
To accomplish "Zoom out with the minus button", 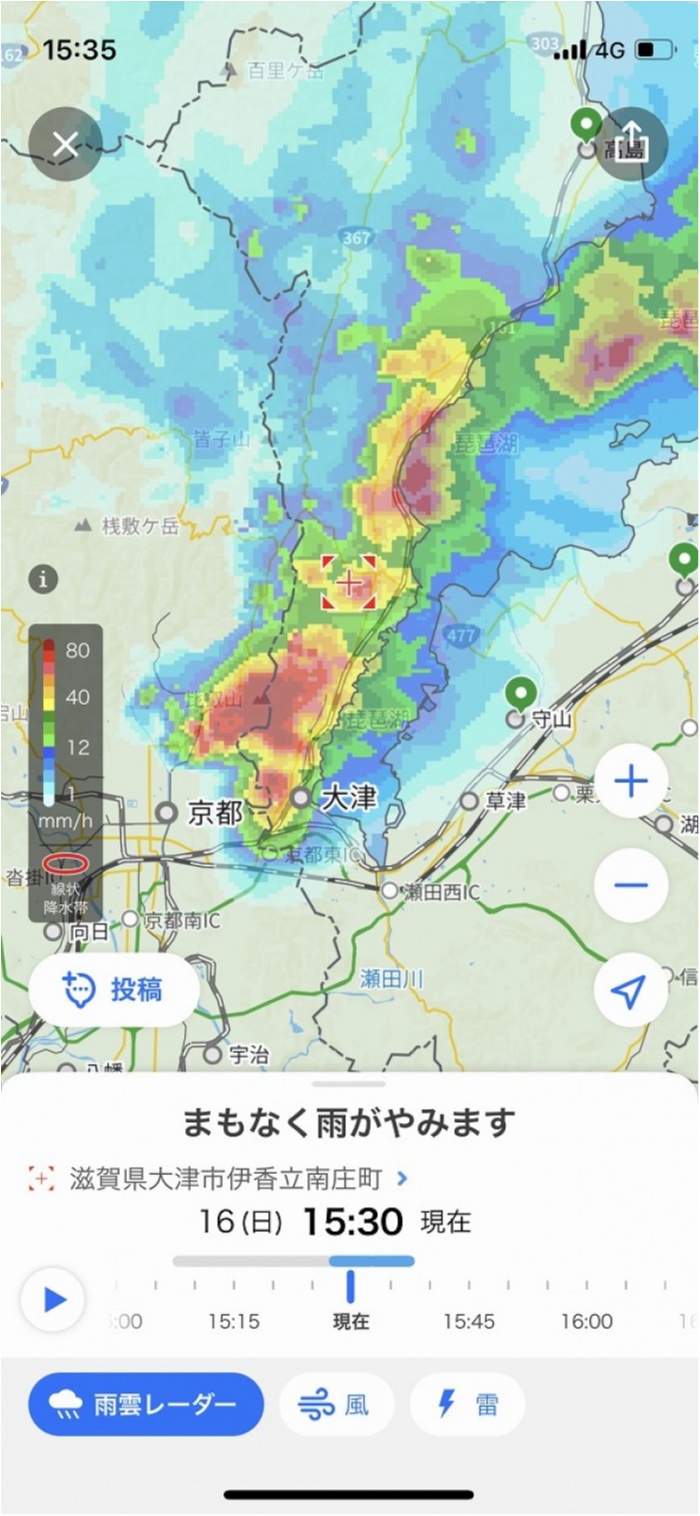I will point(631,886).
